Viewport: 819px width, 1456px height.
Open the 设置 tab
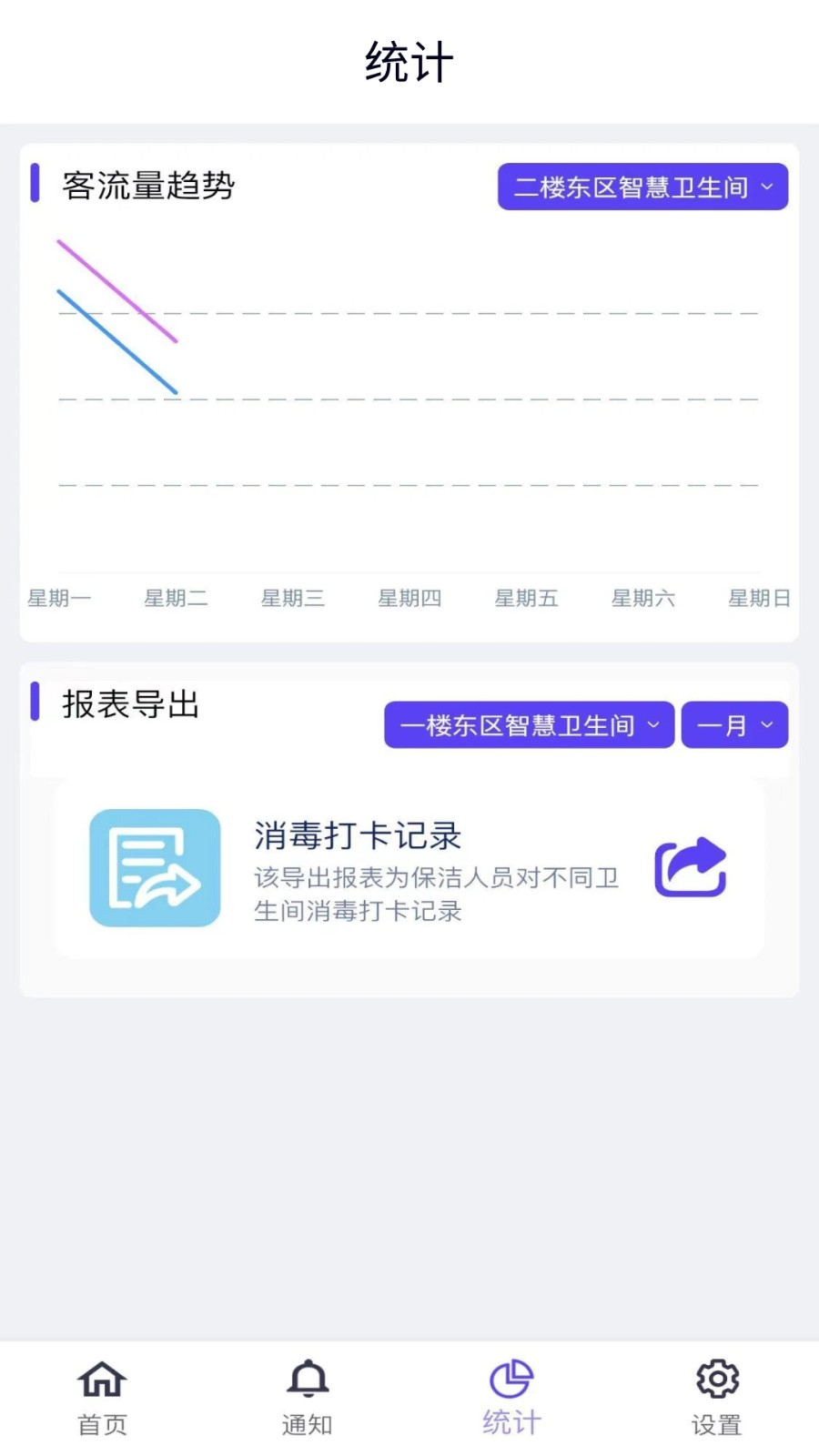click(x=717, y=1398)
